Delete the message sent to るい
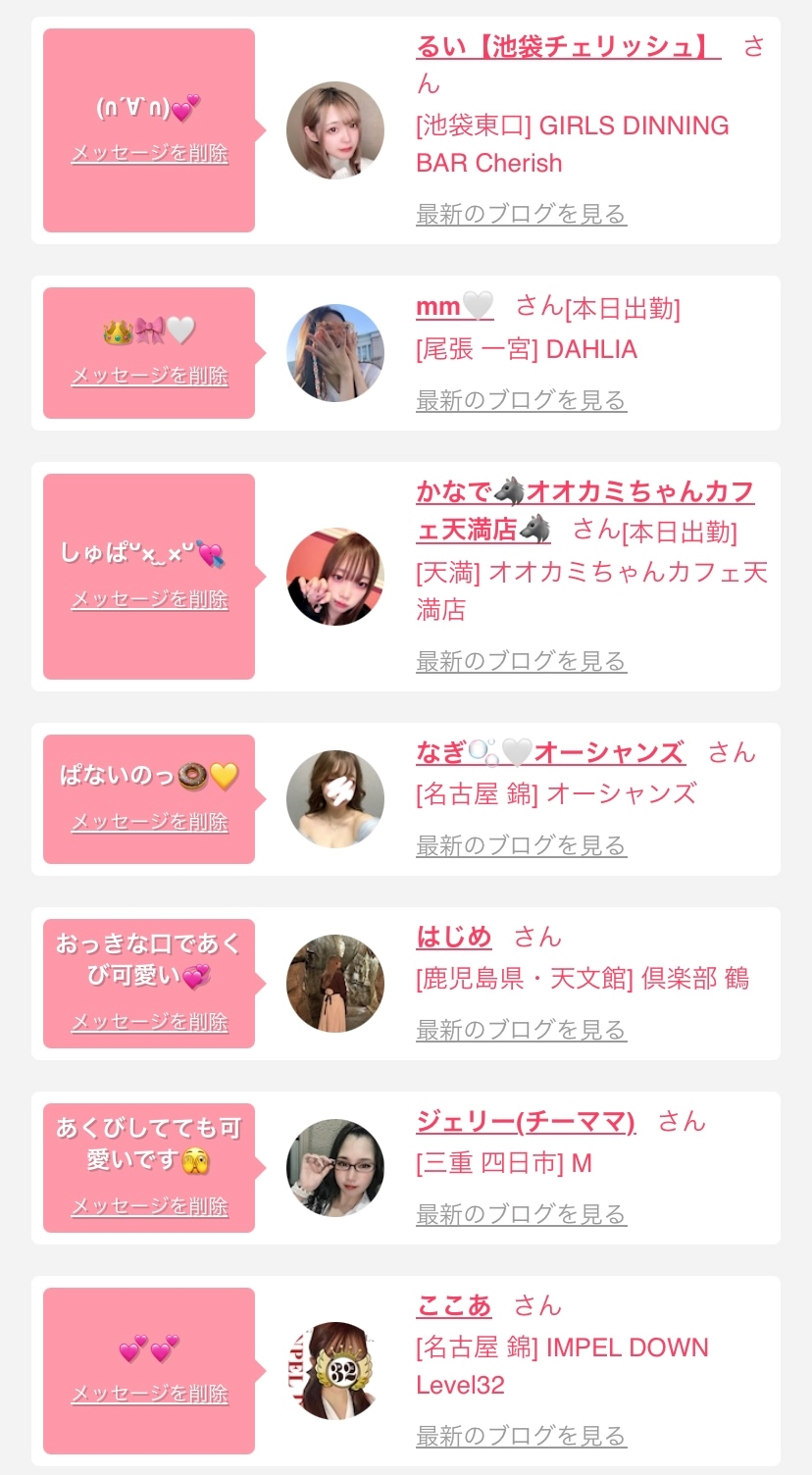 click(150, 154)
